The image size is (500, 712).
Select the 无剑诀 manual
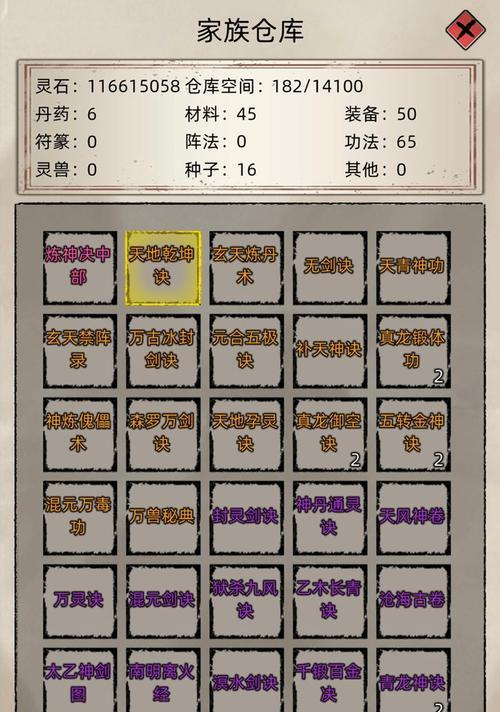coord(330,268)
